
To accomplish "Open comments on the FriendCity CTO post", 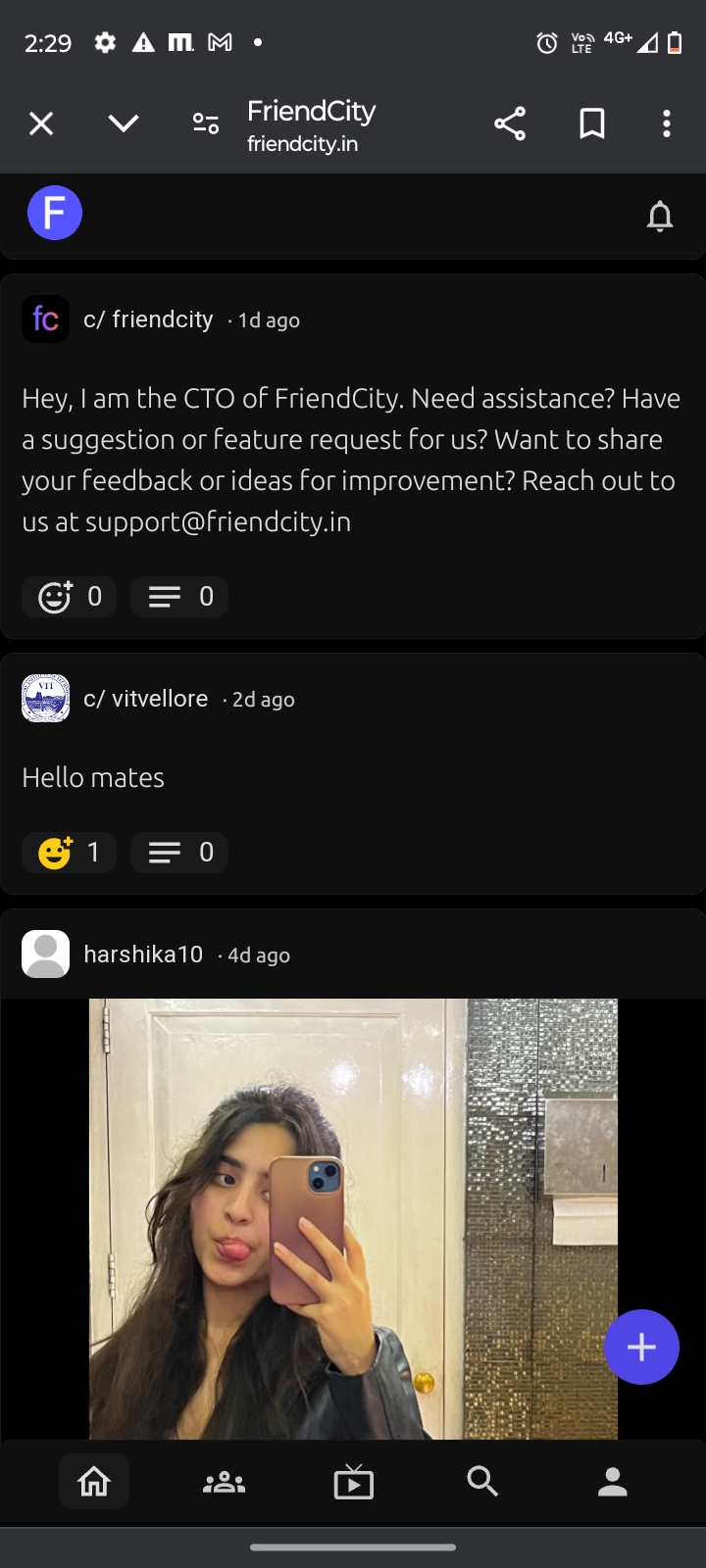I will coord(179,596).
